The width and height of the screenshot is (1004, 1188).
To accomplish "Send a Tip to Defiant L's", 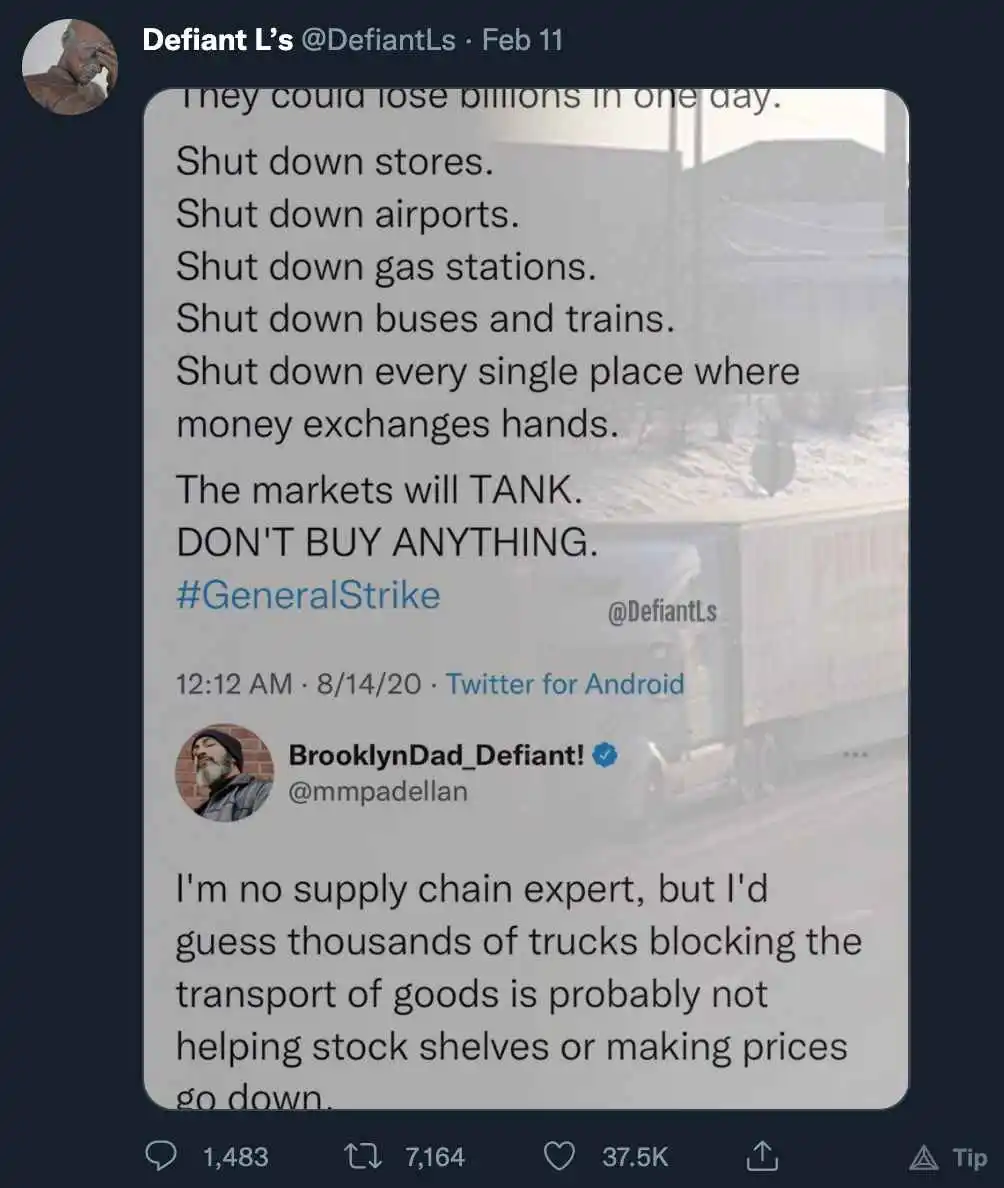I will [948, 1158].
